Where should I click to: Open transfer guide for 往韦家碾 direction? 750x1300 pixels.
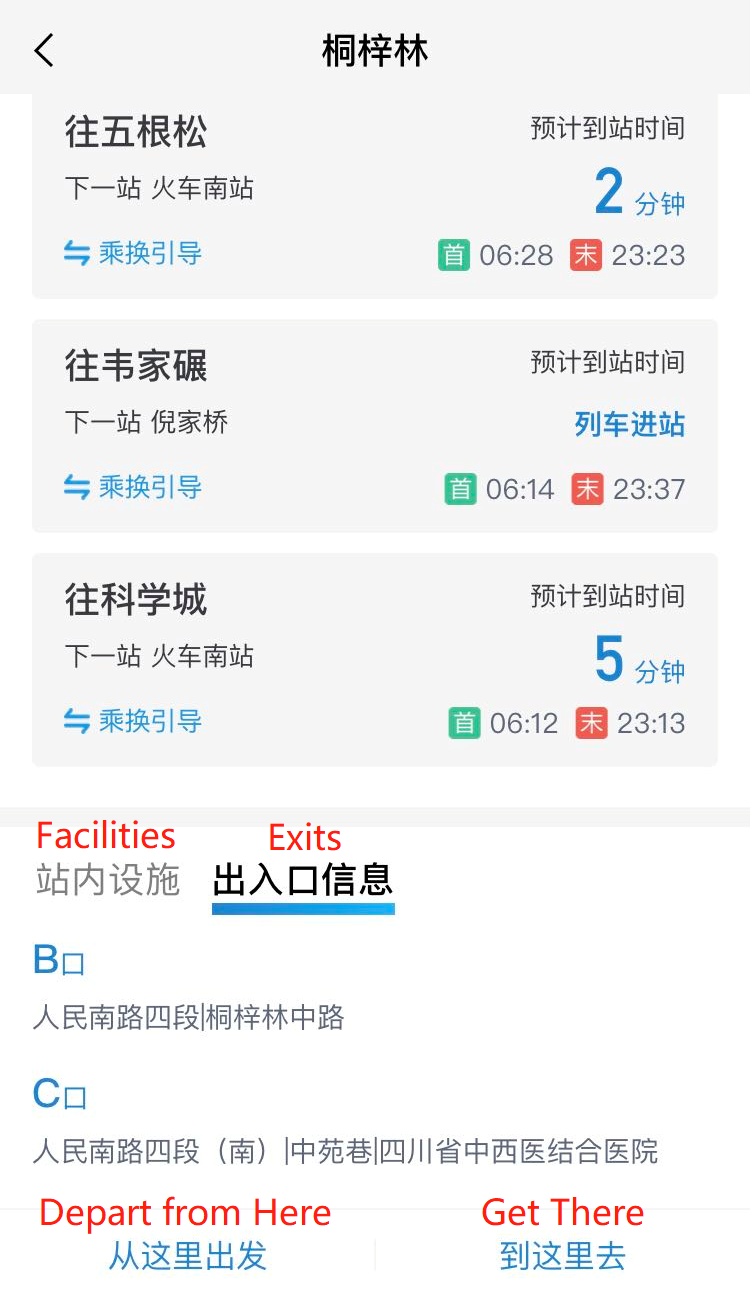[x=133, y=488]
